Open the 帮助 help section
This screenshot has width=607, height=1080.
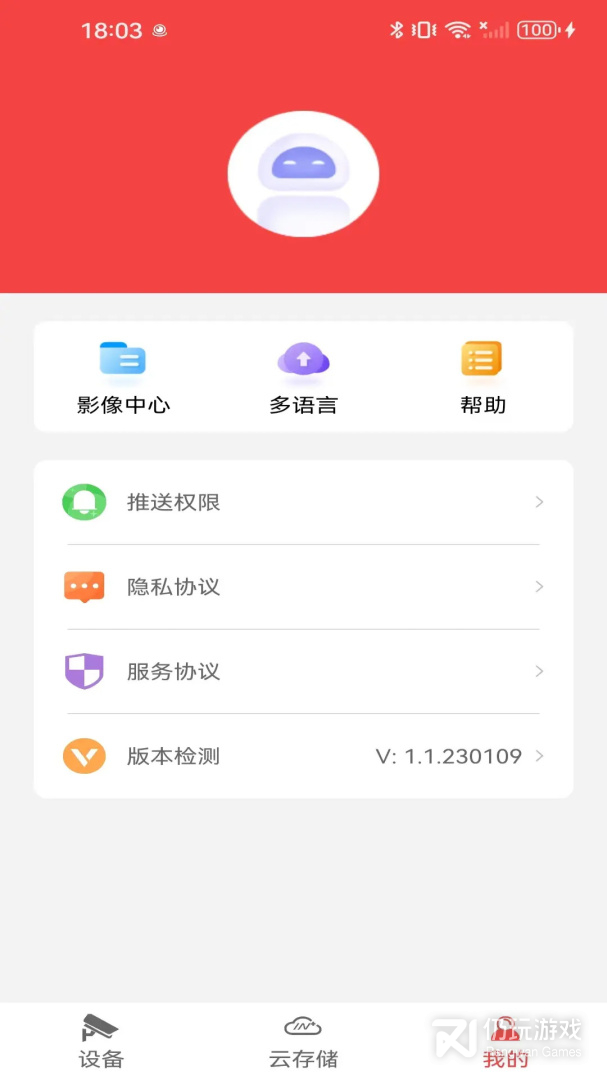click(x=482, y=377)
